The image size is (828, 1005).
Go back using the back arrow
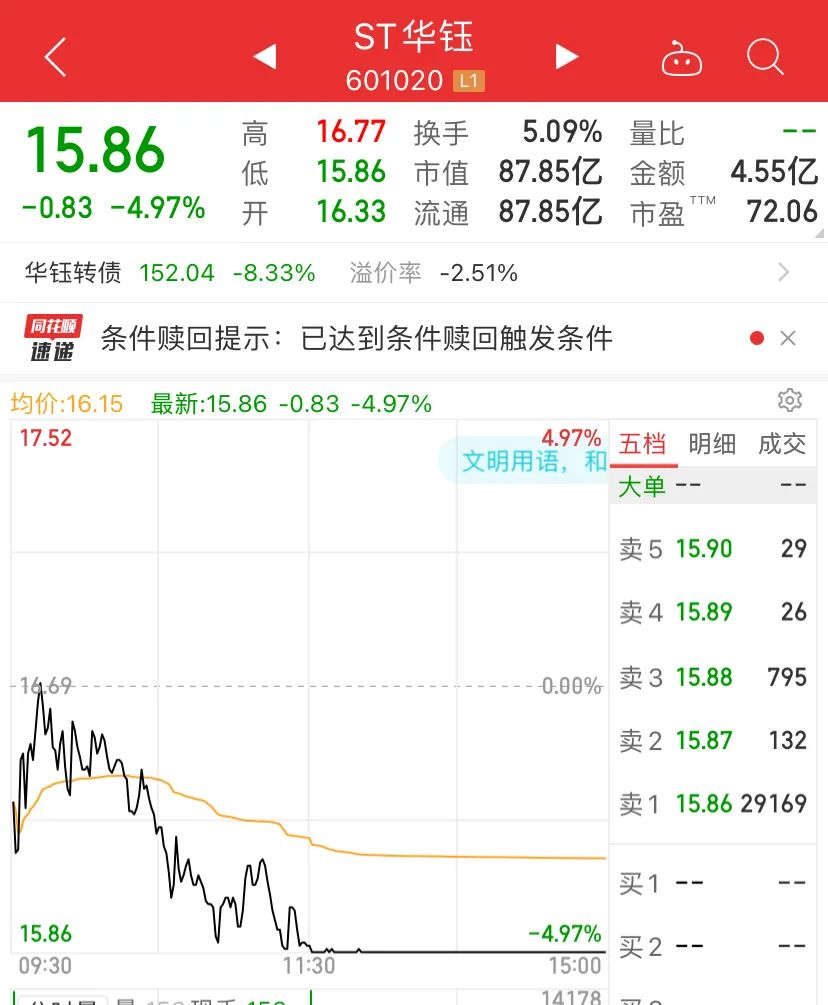[56, 57]
